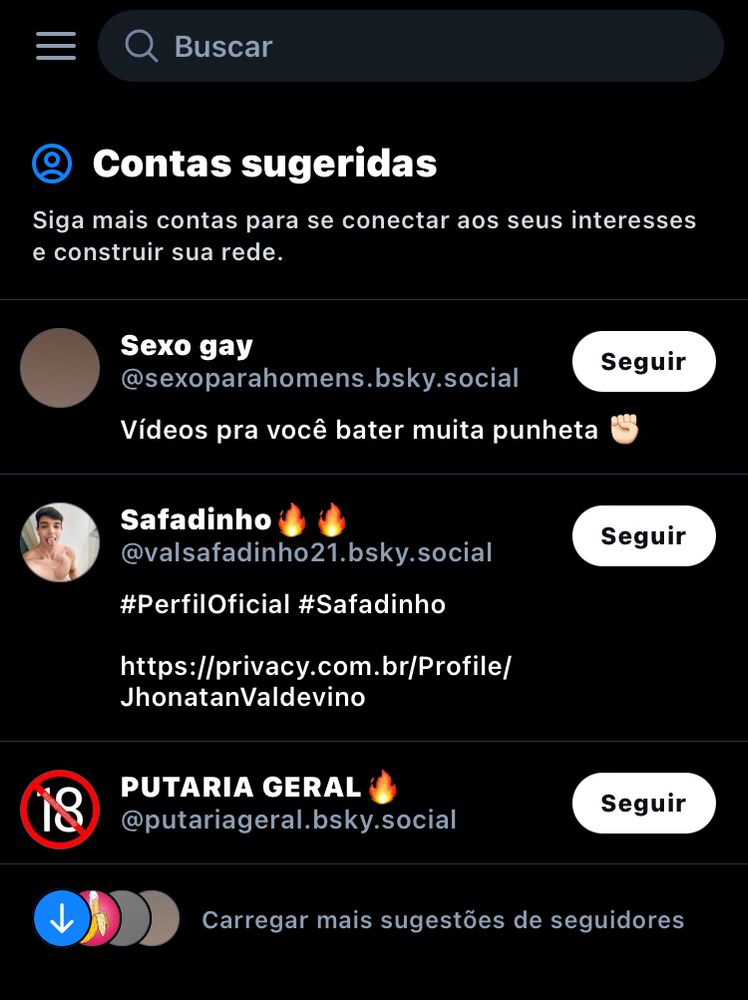Follow the Sexo gay account
The width and height of the screenshot is (748, 1000).
click(x=643, y=361)
